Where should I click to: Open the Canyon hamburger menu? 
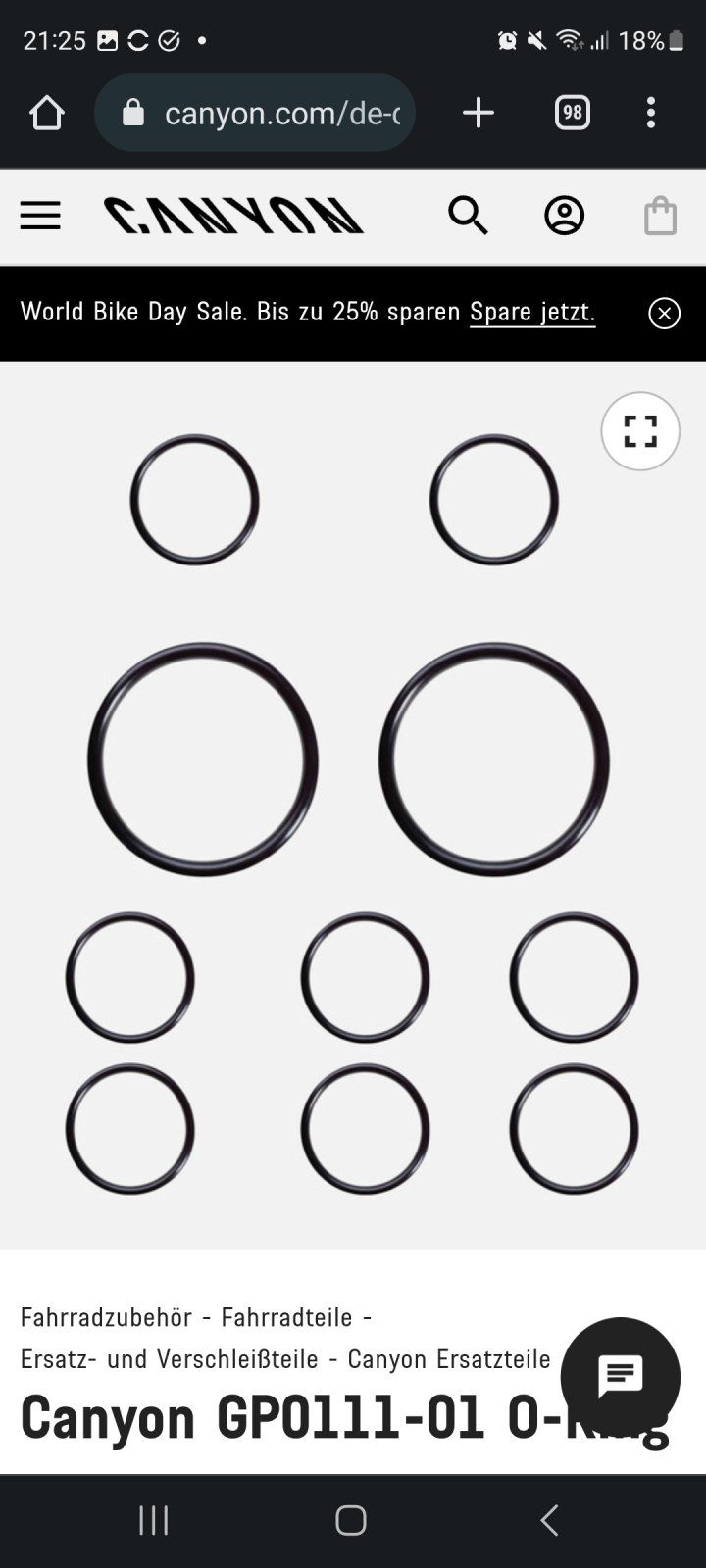point(40,216)
